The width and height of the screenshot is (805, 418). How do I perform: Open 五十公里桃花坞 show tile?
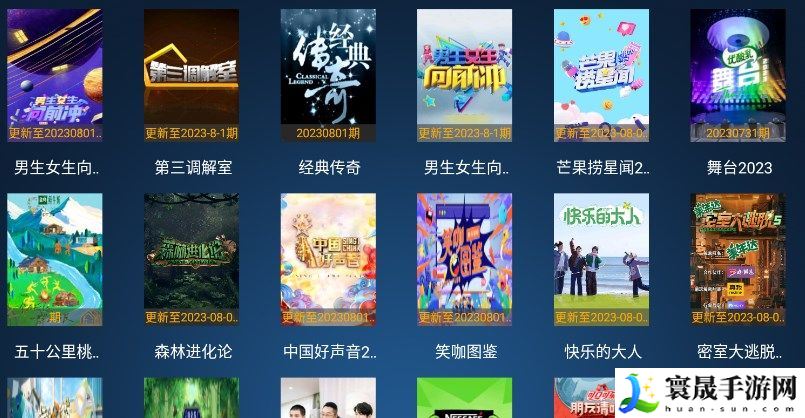(54, 260)
